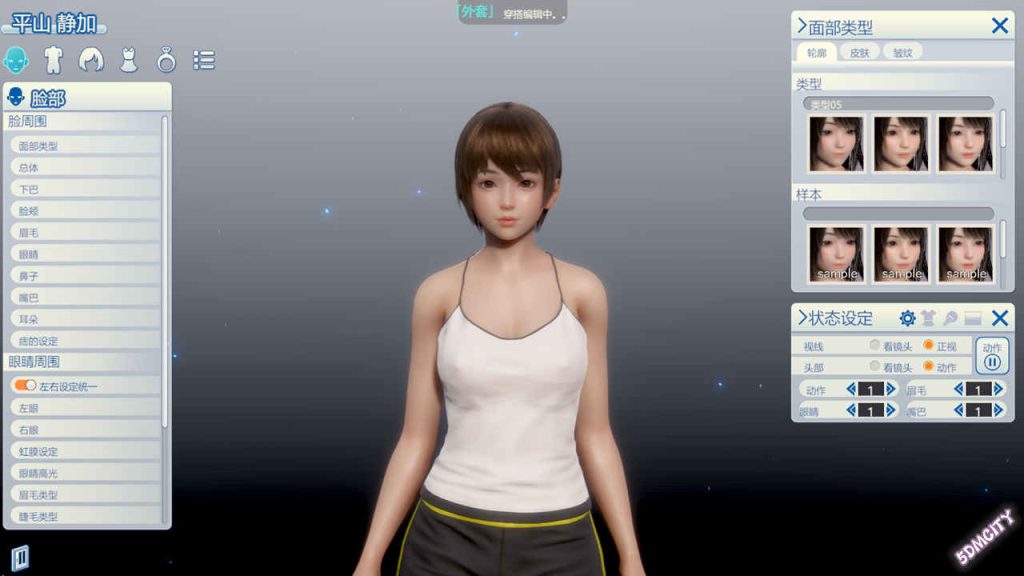1024x576 pixels.
Task: Open the gear icon in 状态设定
Action: point(907,318)
